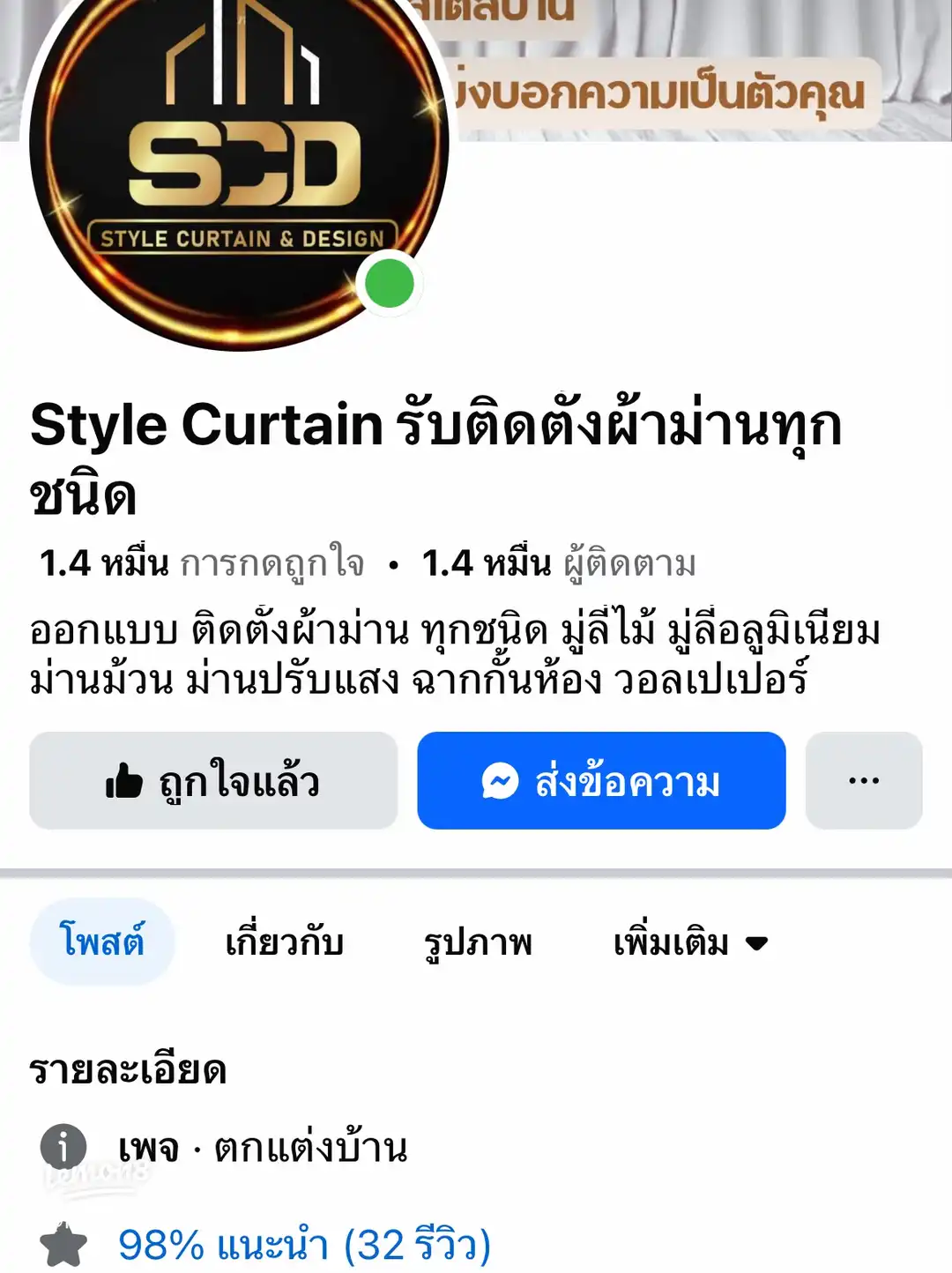
Task: Click the เพิ่มเติม dropdown arrow icon
Action: pyautogui.click(x=756, y=942)
